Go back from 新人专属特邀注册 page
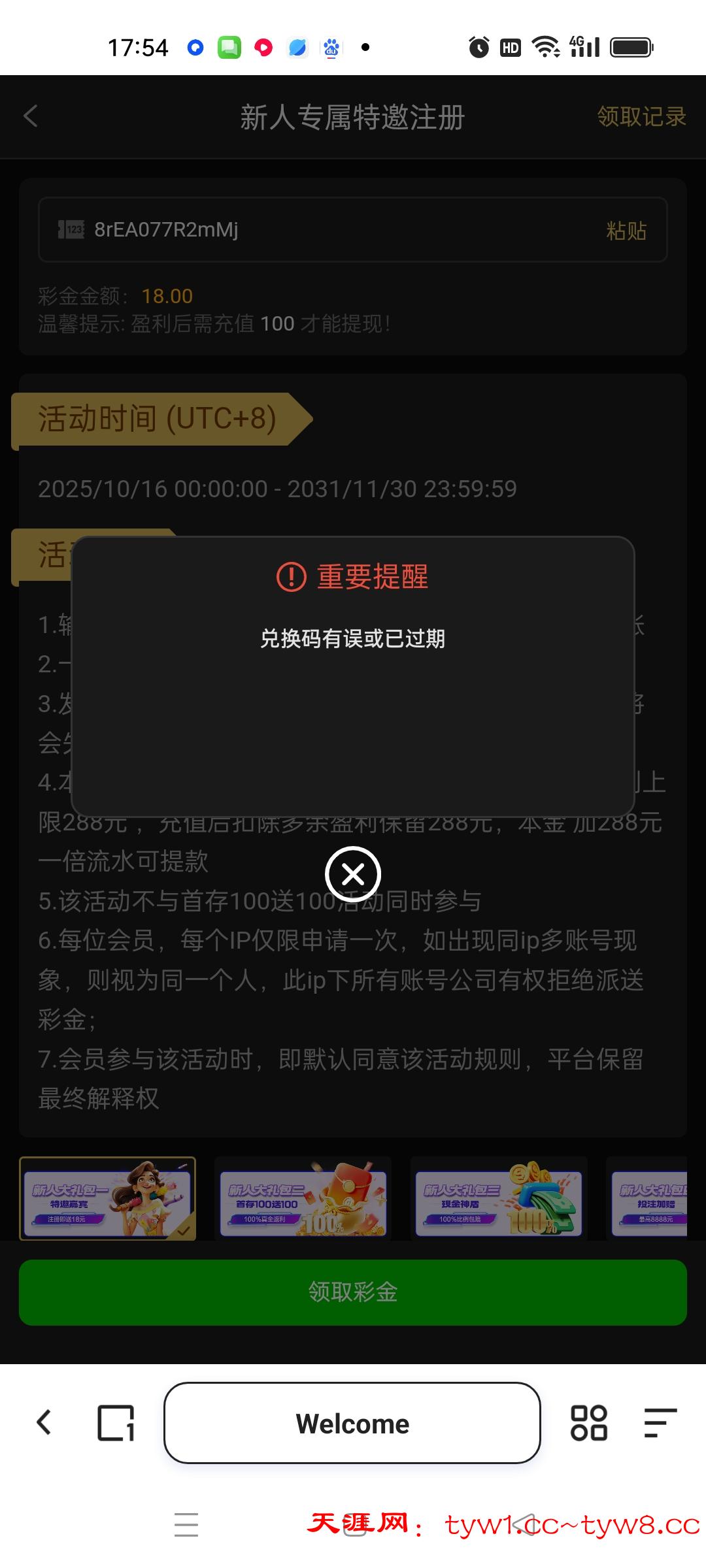The width and height of the screenshot is (706, 1568). pos(31,117)
